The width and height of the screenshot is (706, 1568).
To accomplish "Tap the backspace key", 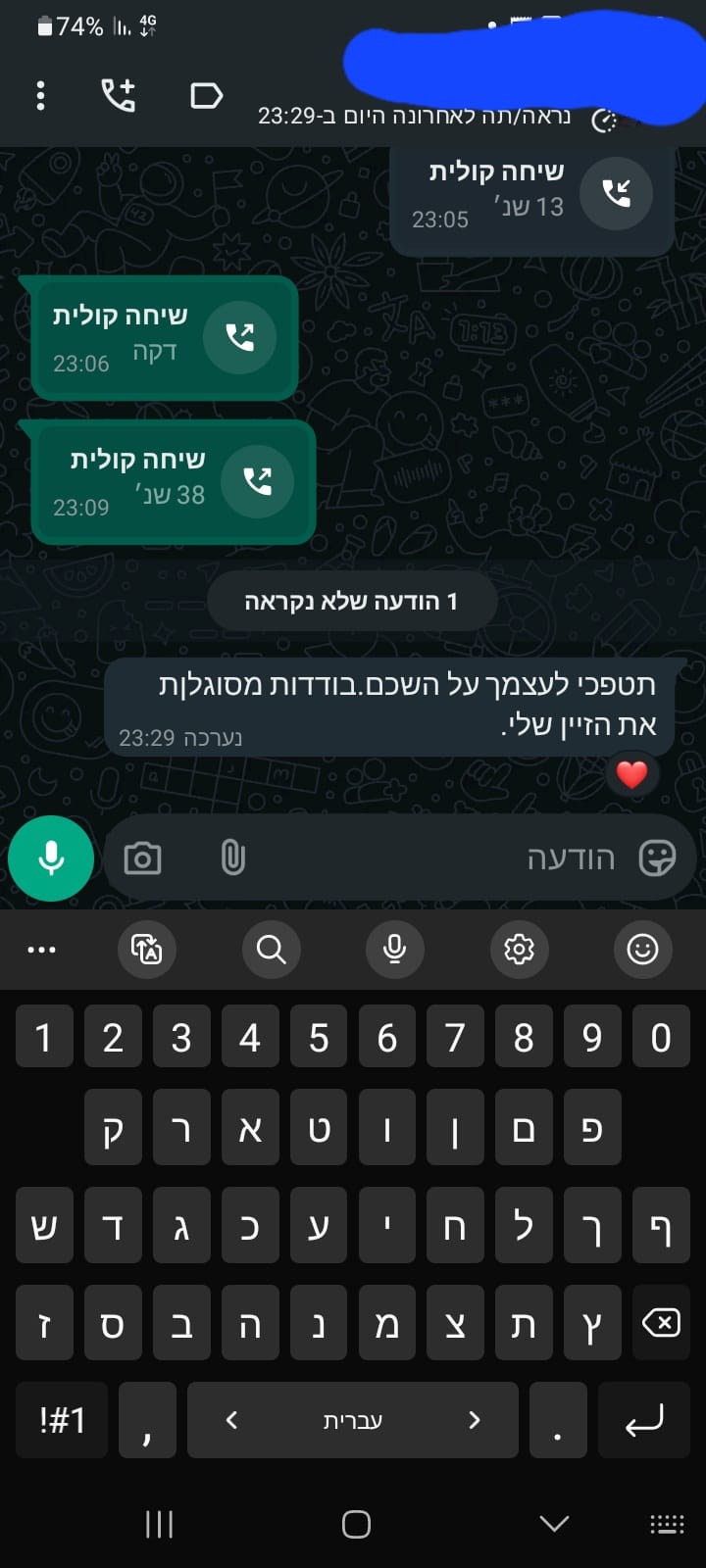I will 661,1323.
